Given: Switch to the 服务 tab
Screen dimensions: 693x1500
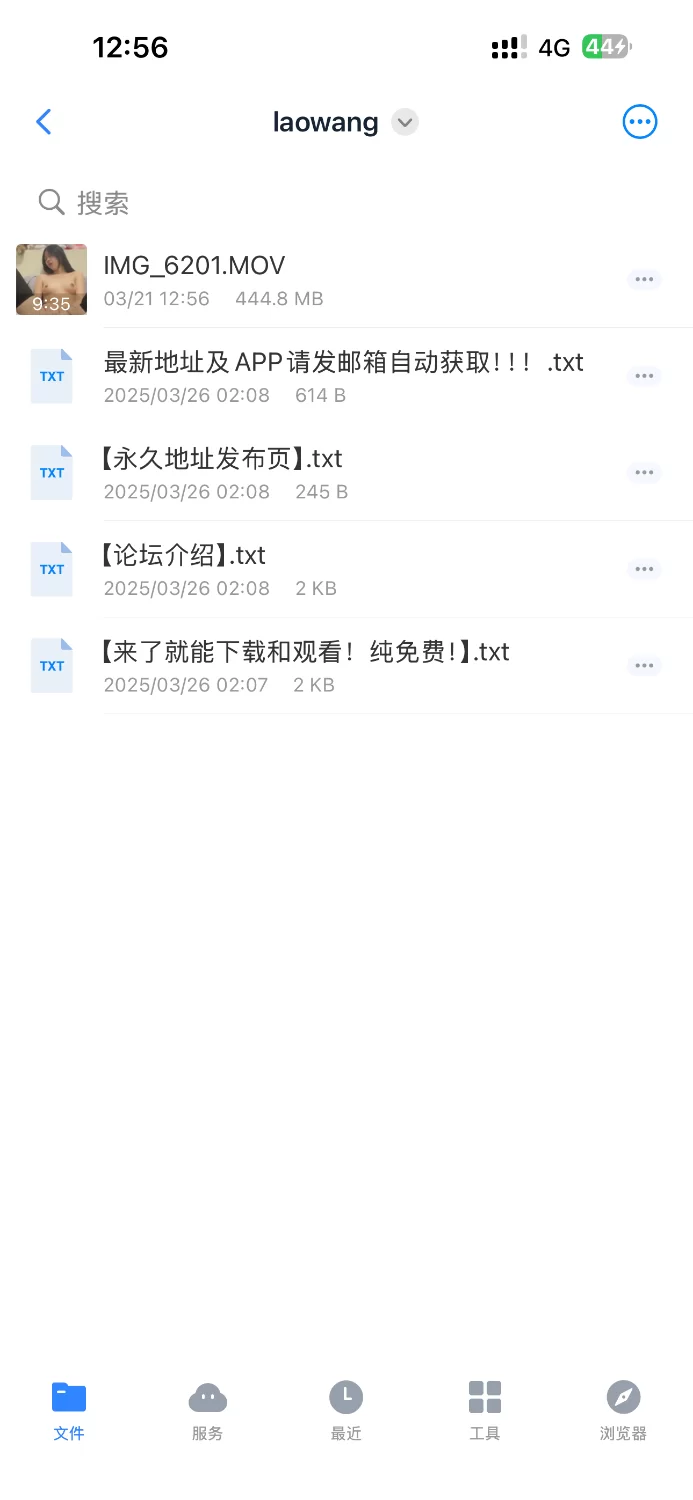Looking at the screenshot, I should (207, 1410).
